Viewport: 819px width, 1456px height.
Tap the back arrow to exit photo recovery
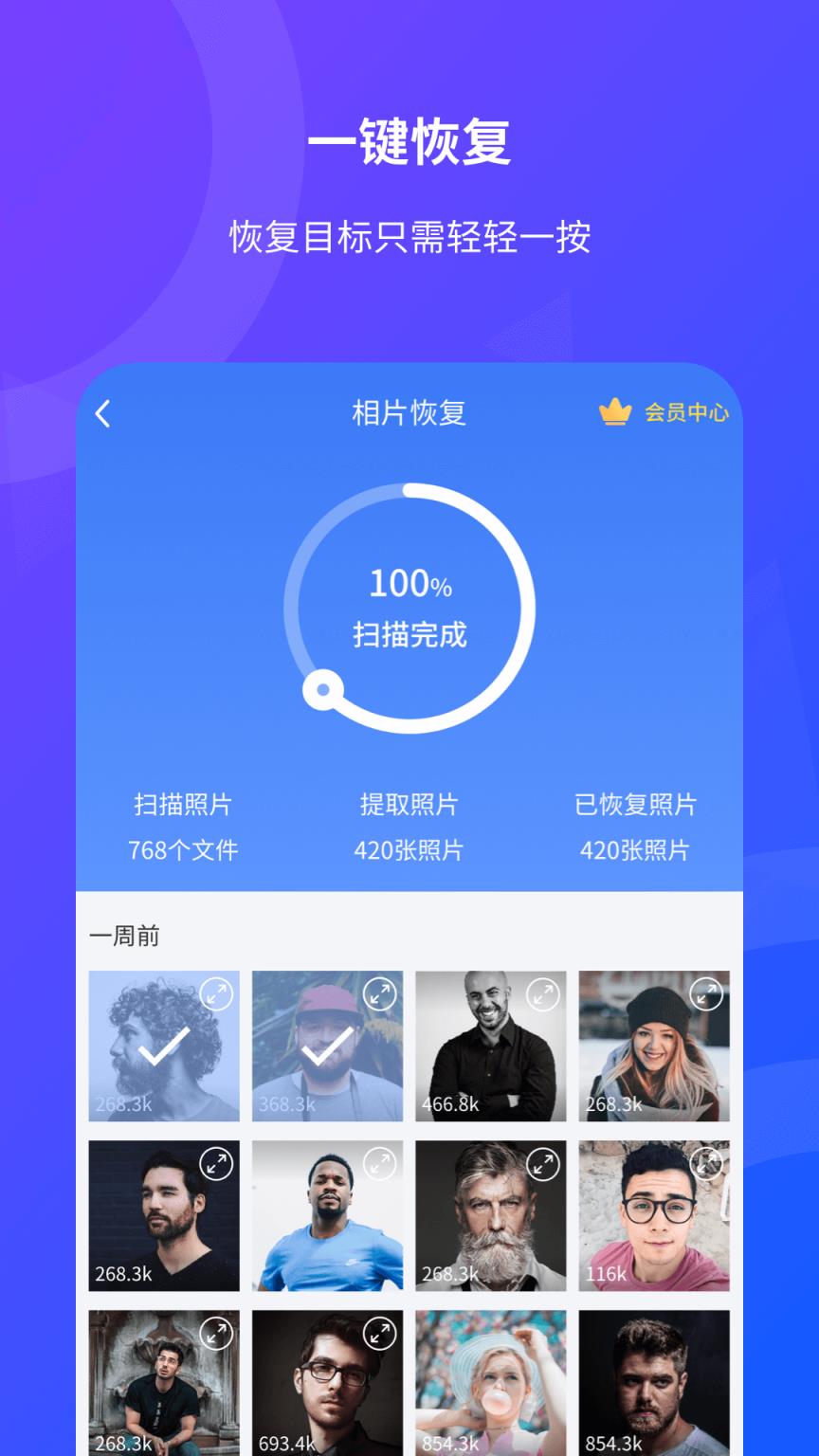pos(103,413)
